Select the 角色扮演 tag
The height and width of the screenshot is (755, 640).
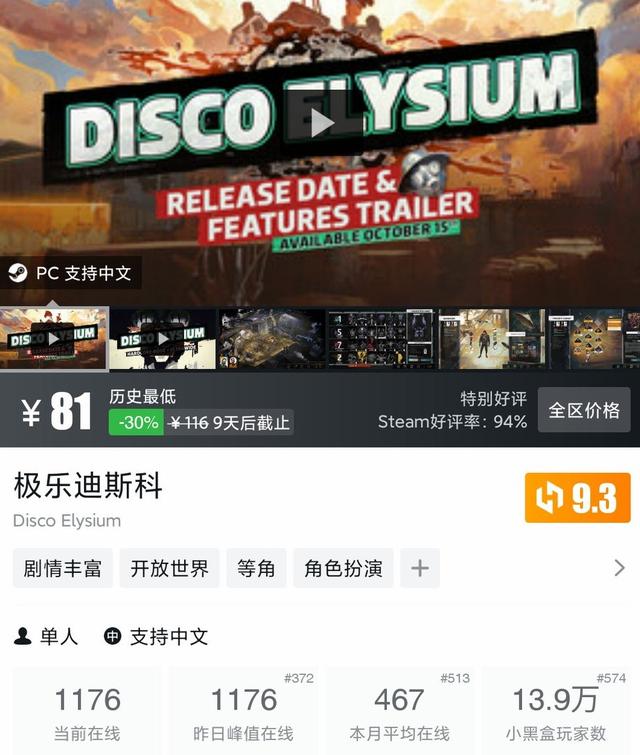pyautogui.click(x=344, y=568)
